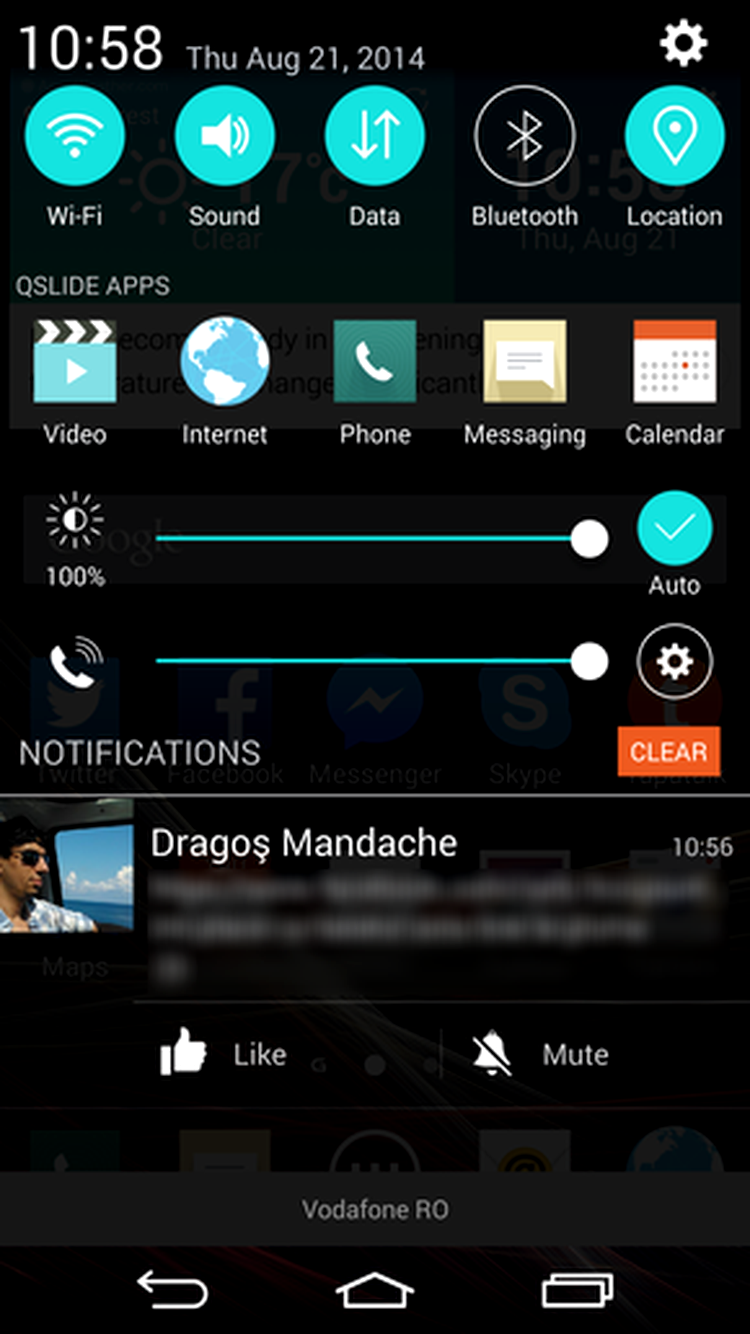Screen dimensions: 750x1334
Task: Open settings via the gear icon
Action: click(684, 44)
